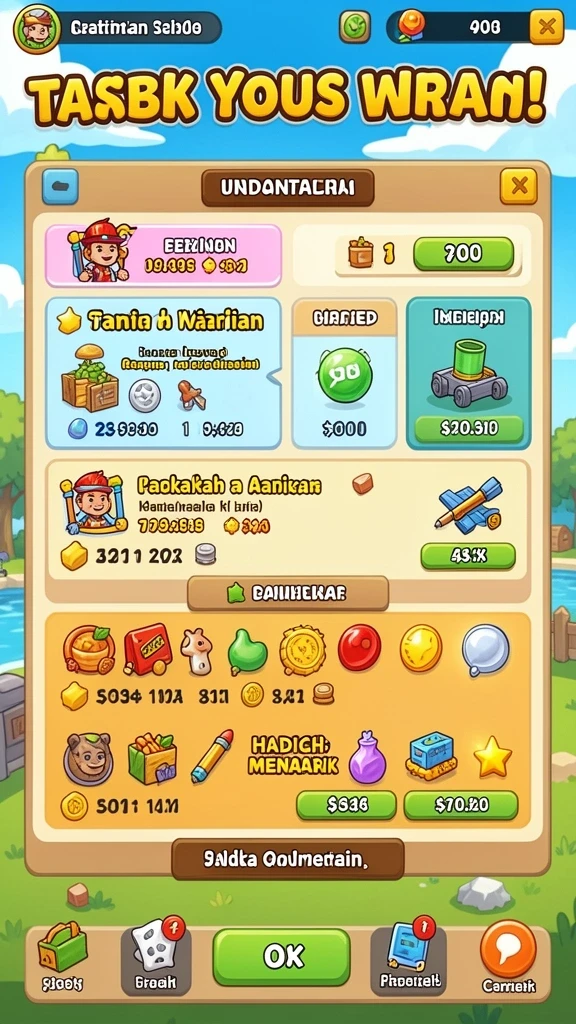Open the green bag tab at bottom
The image size is (576, 1024).
click(x=63, y=955)
